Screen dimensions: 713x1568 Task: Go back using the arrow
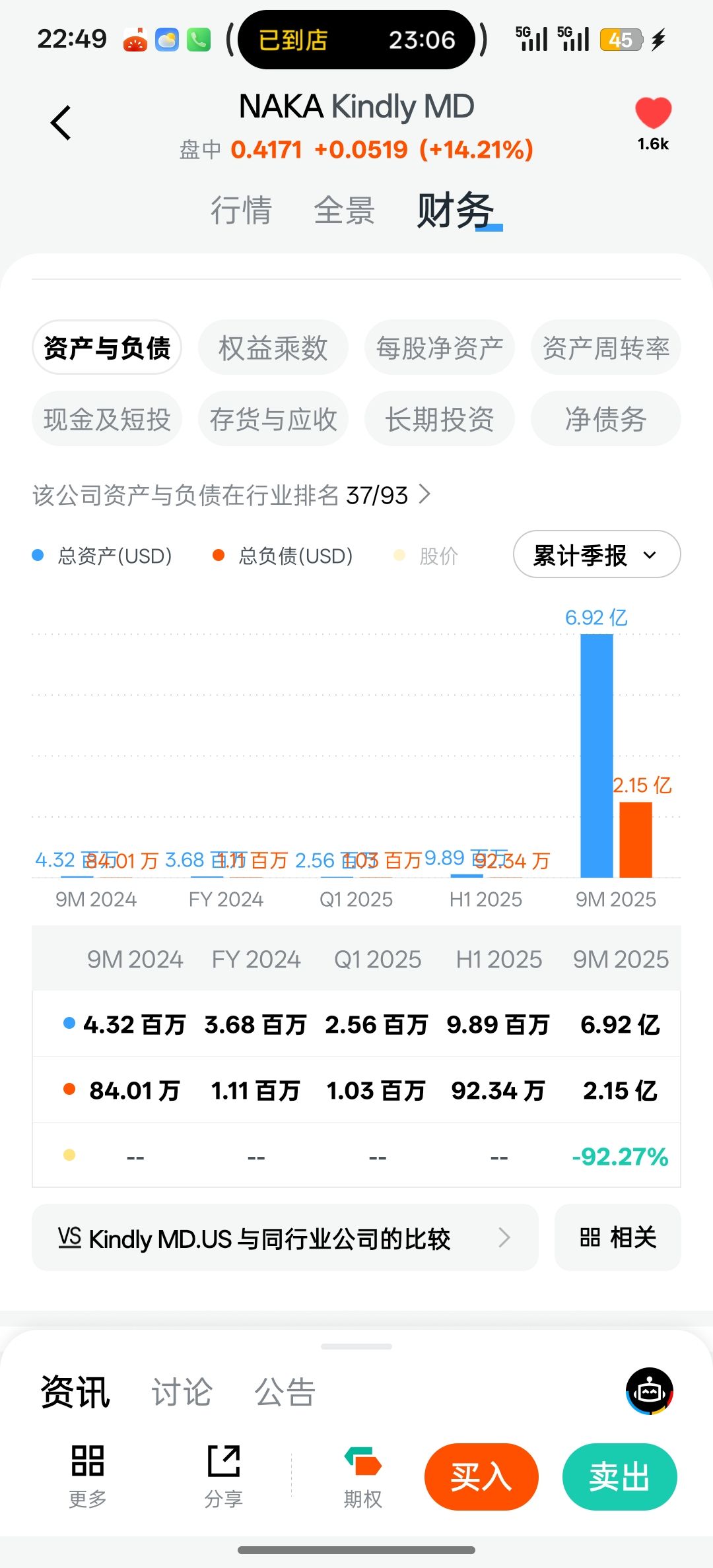click(x=61, y=123)
